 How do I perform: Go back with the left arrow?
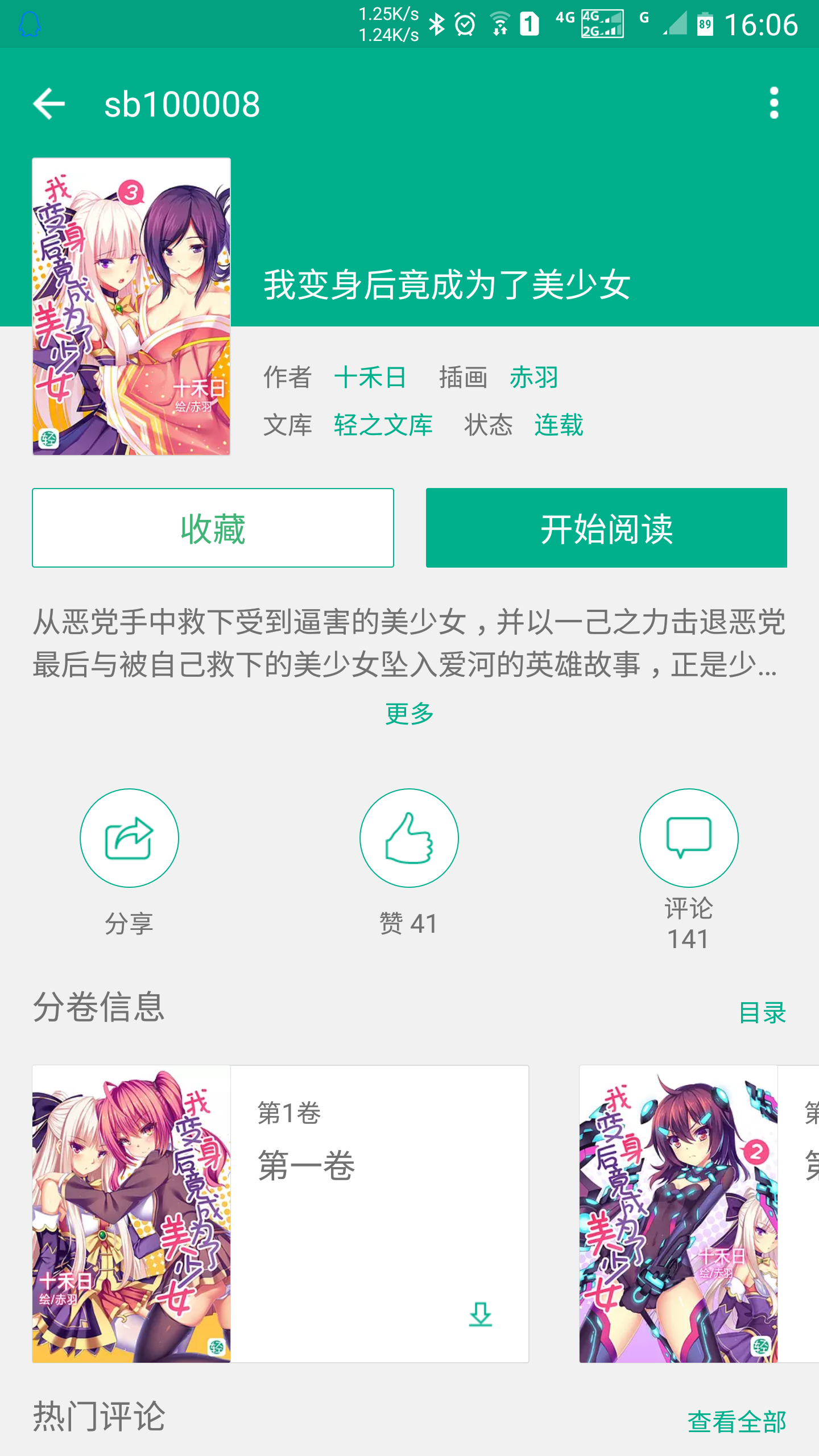point(48,104)
